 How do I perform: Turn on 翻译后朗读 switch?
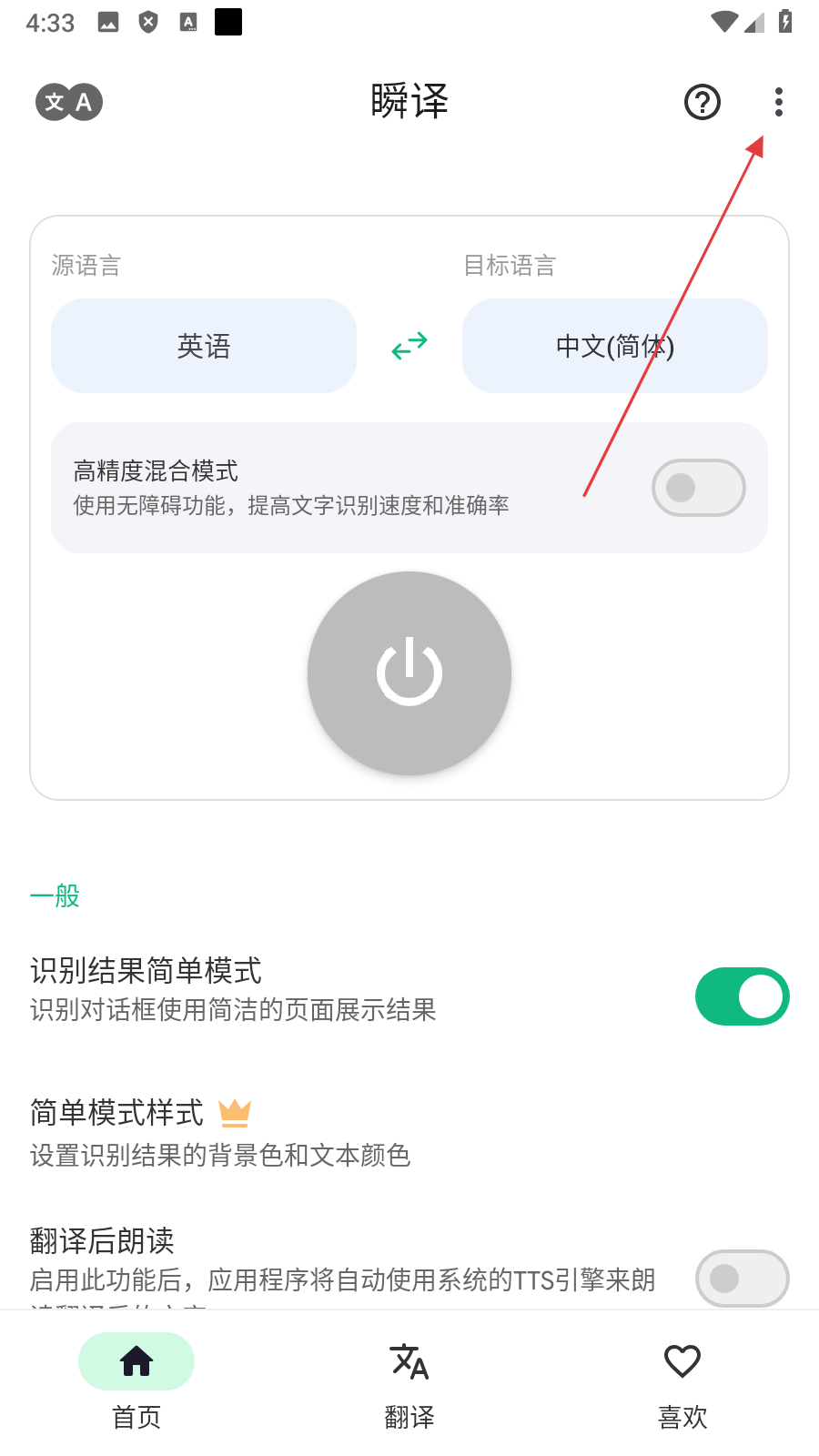point(742,1278)
